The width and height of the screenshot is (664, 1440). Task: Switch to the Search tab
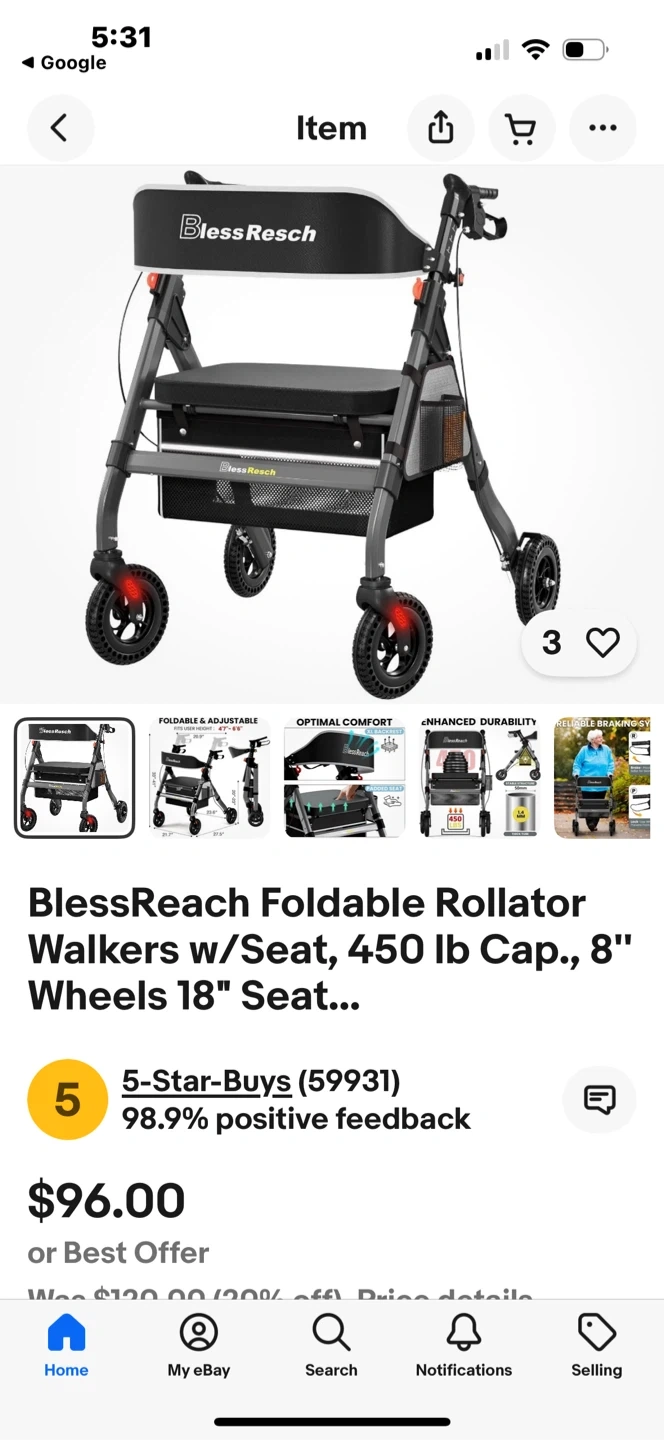coord(331,1346)
